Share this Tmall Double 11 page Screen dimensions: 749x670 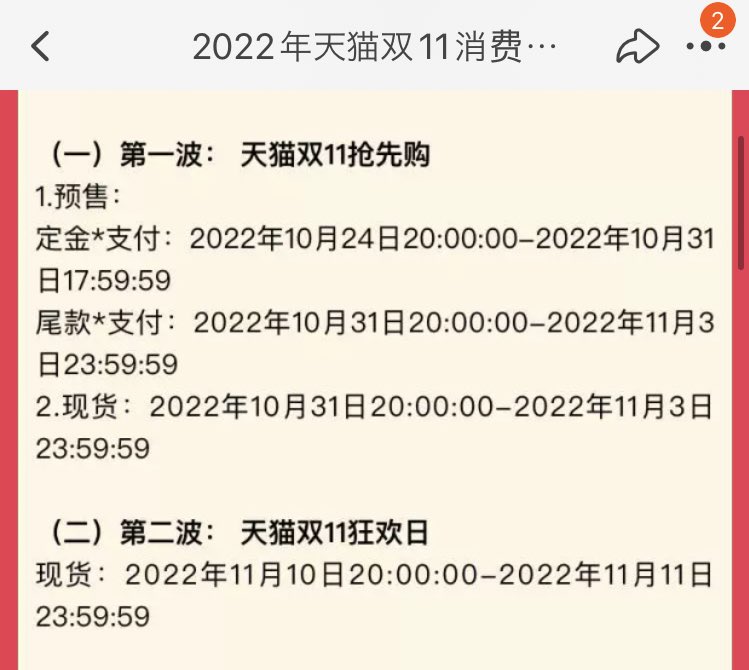click(x=638, y=47)
